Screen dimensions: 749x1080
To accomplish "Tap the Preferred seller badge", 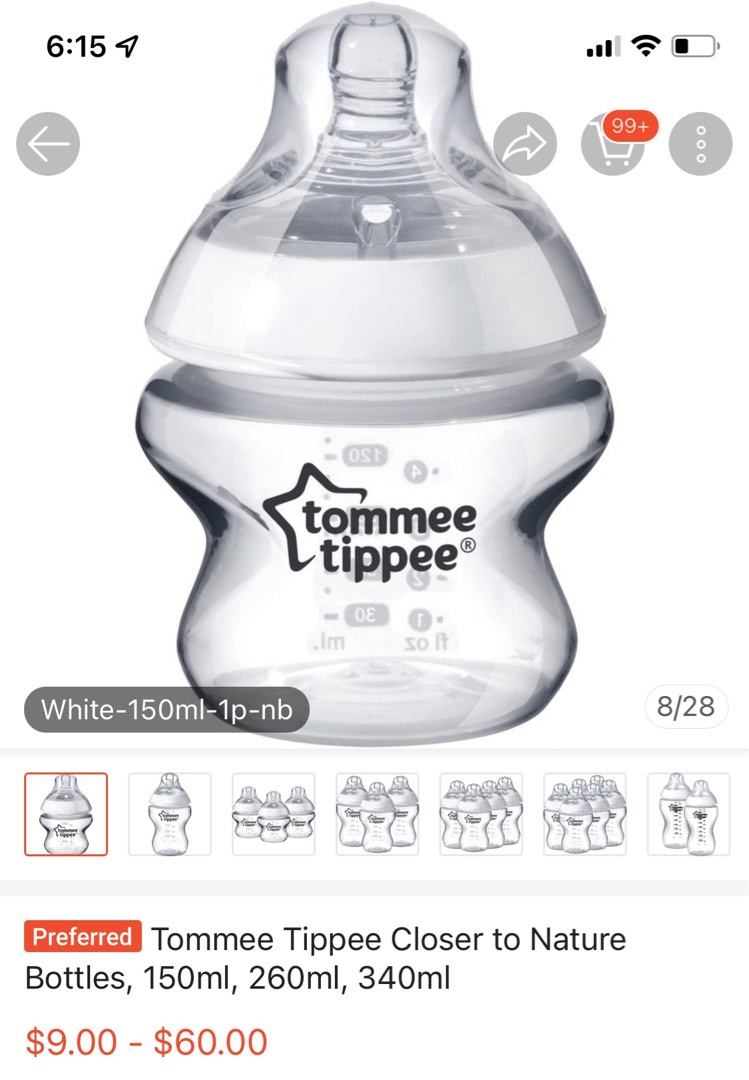I will pyautogui.click(x=83, y=938).
